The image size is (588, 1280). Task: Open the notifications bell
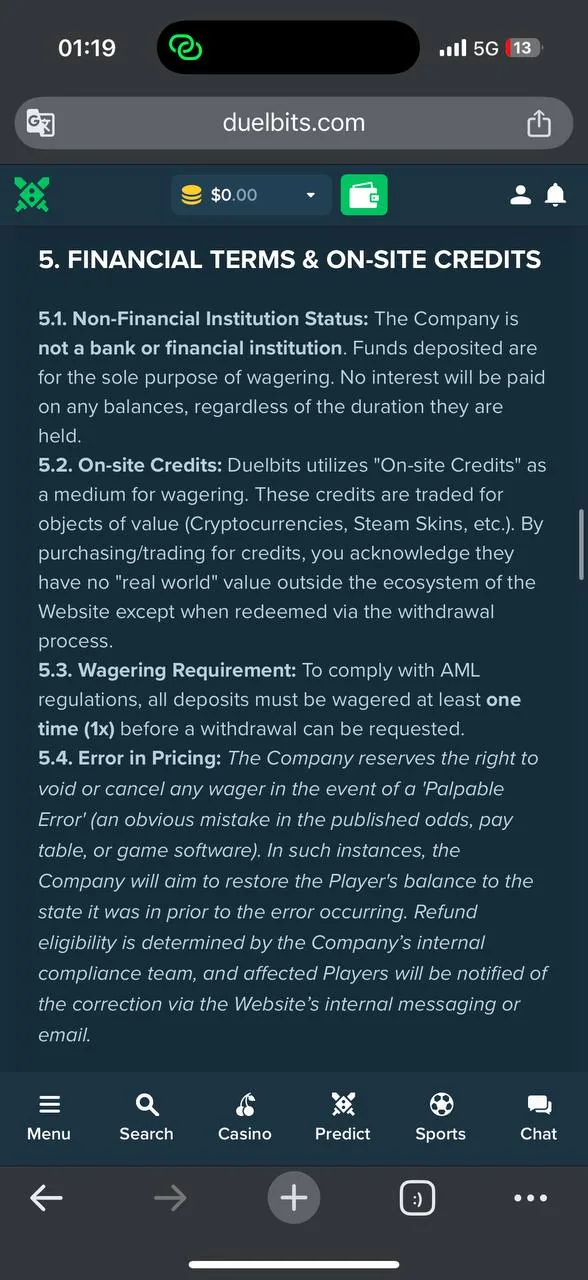pyautogui.click(x=555, y=195)
